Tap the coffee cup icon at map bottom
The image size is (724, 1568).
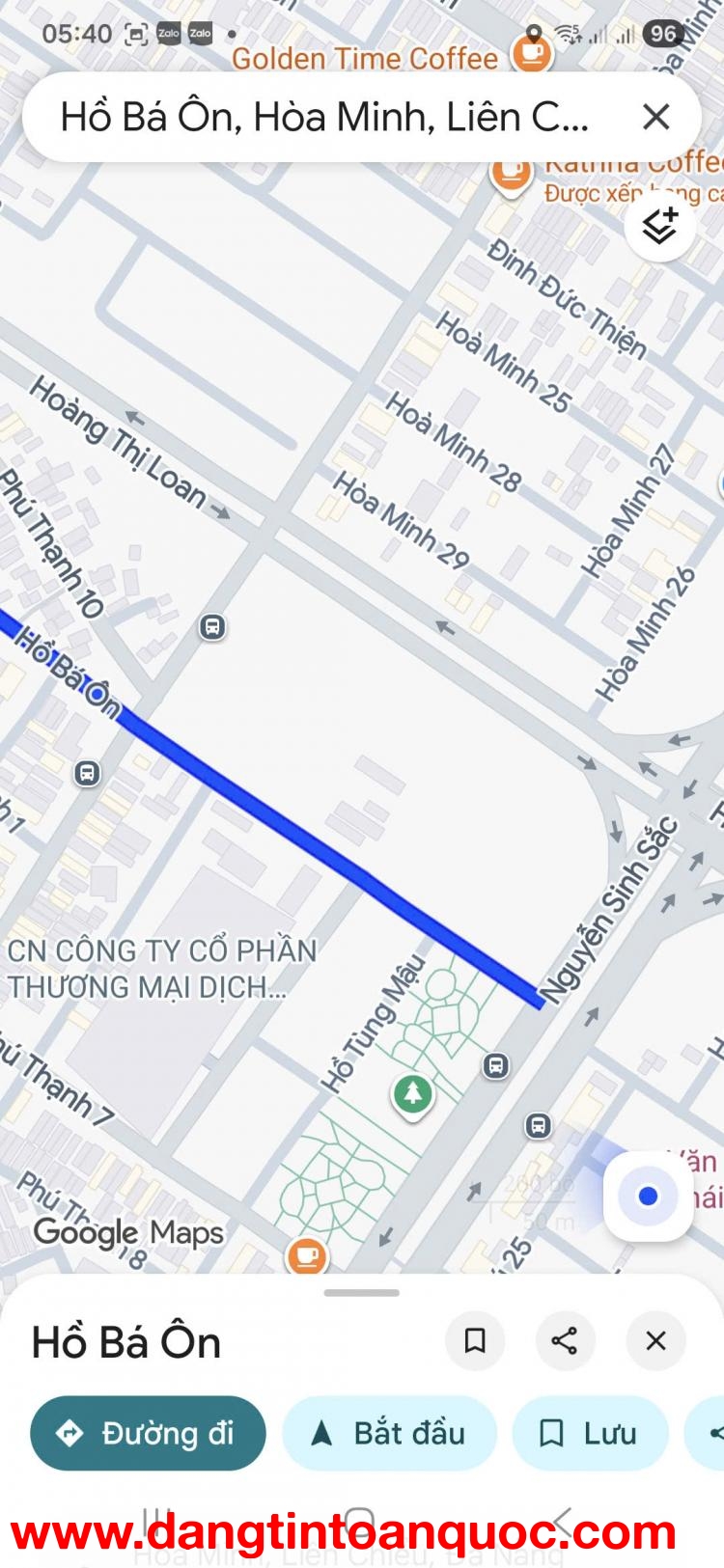(307, 1256)
